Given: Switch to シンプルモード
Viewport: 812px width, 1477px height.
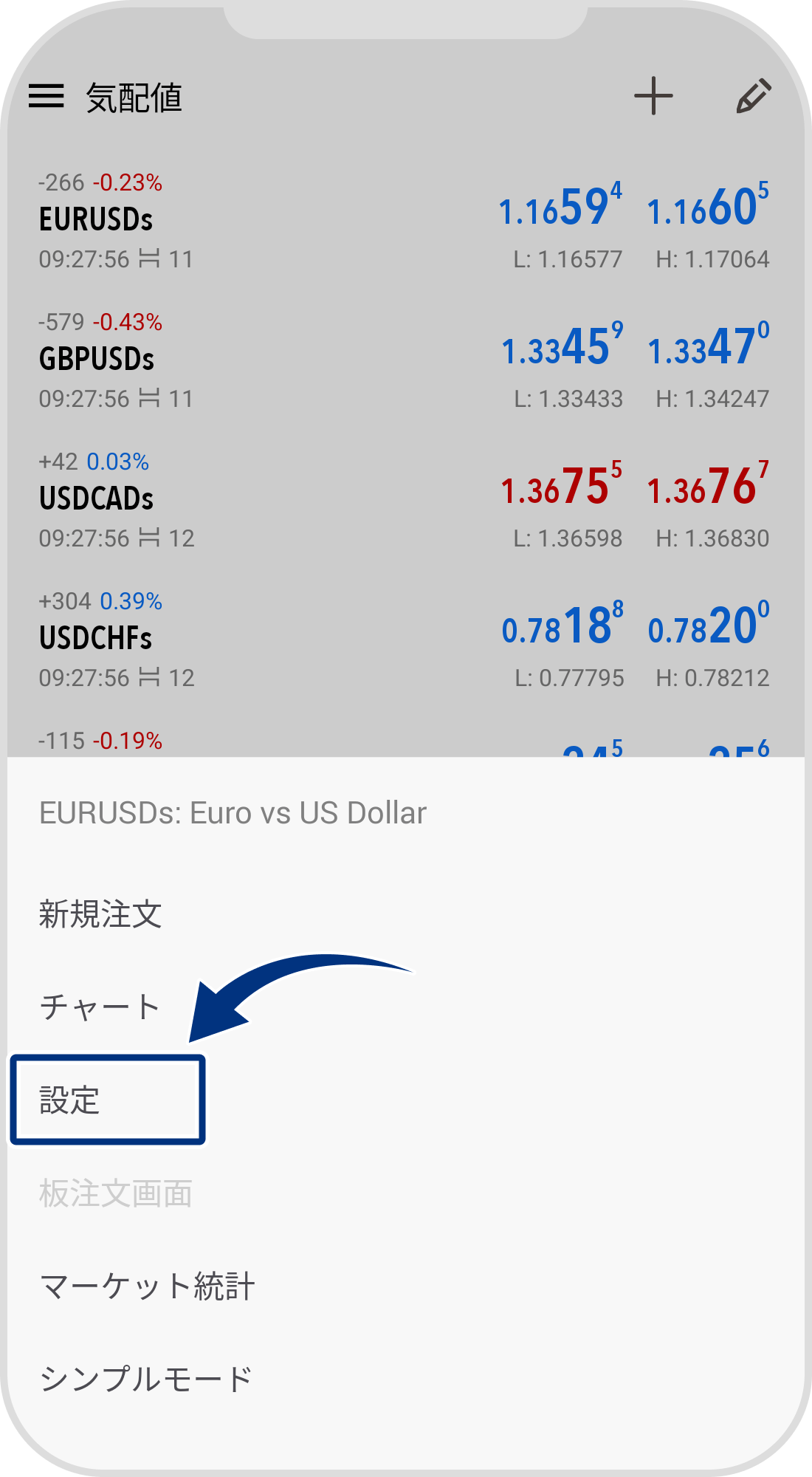Looking at the screenshot, I should (146, 1380).
